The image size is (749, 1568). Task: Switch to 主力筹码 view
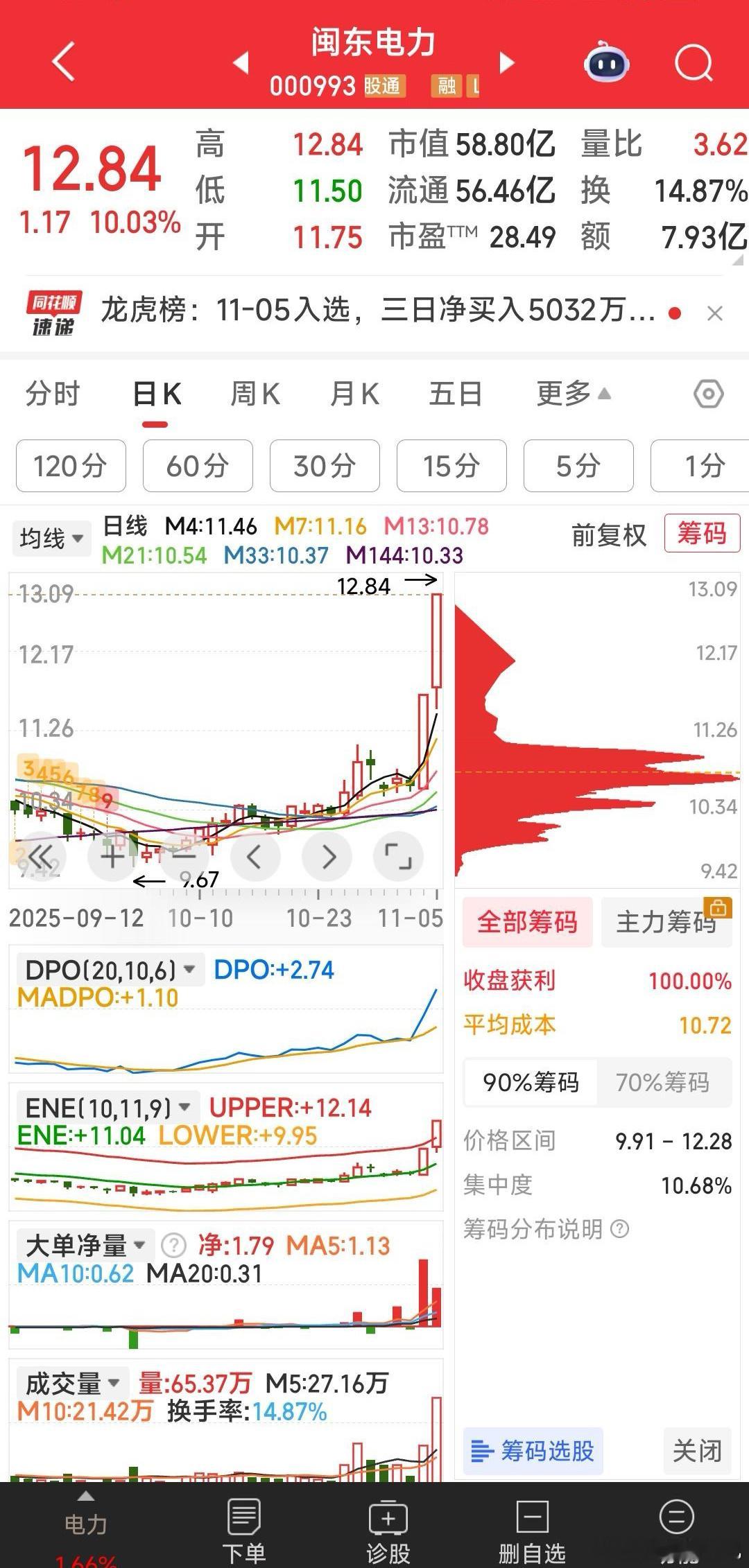[666, 922]
